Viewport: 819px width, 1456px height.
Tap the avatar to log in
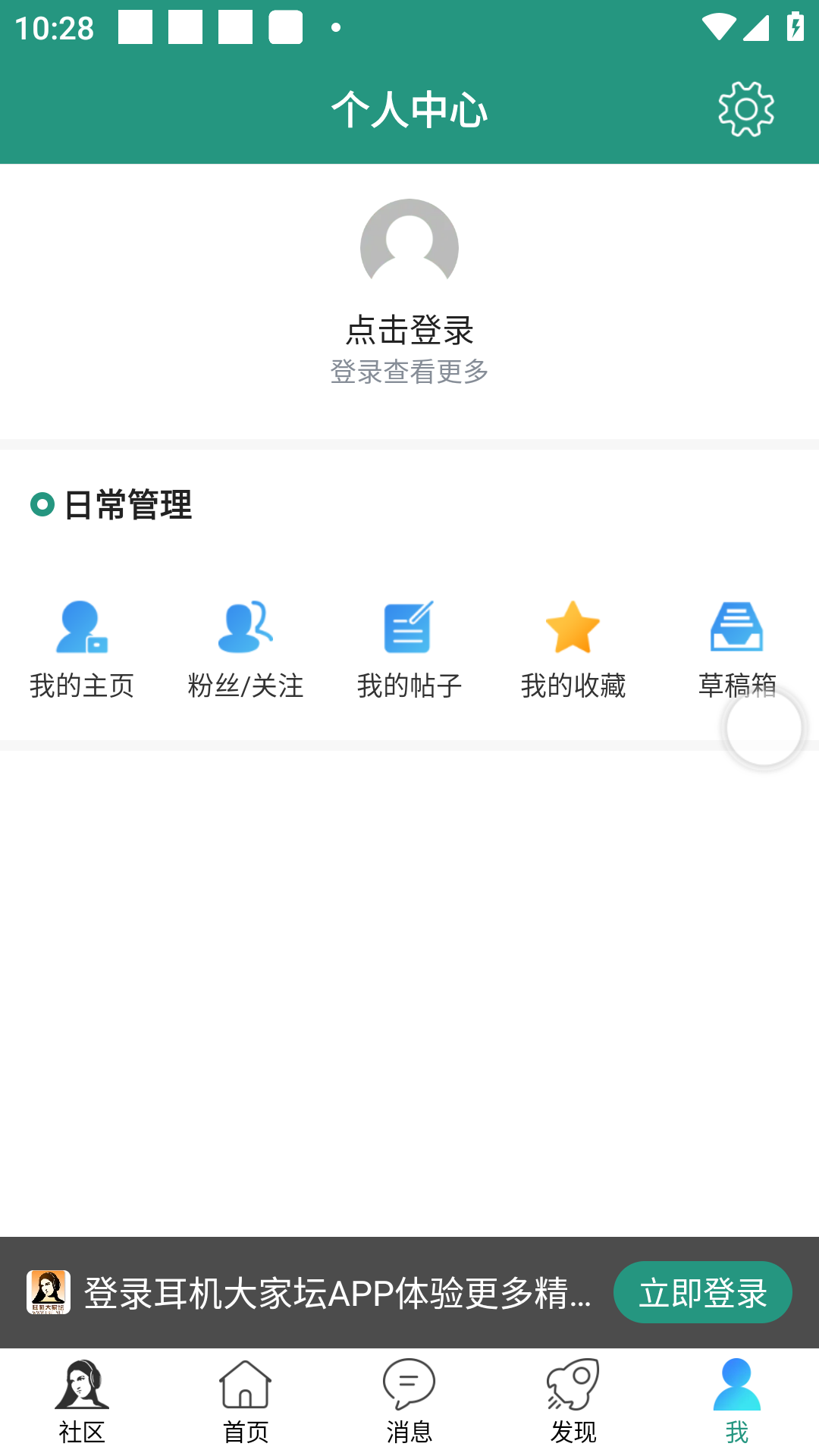coord(409,248)
